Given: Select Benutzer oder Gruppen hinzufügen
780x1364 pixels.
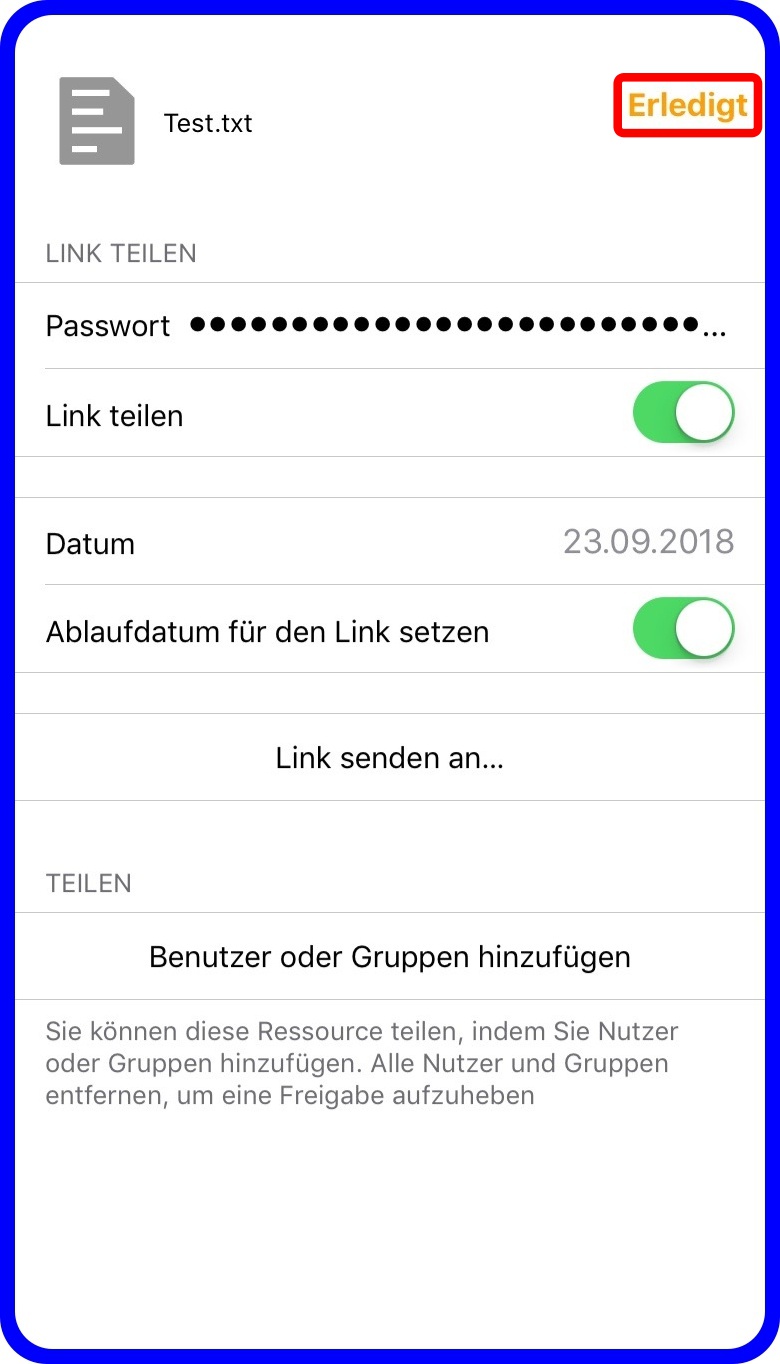Looking at the screenshot, I should [x=390, y=956].
